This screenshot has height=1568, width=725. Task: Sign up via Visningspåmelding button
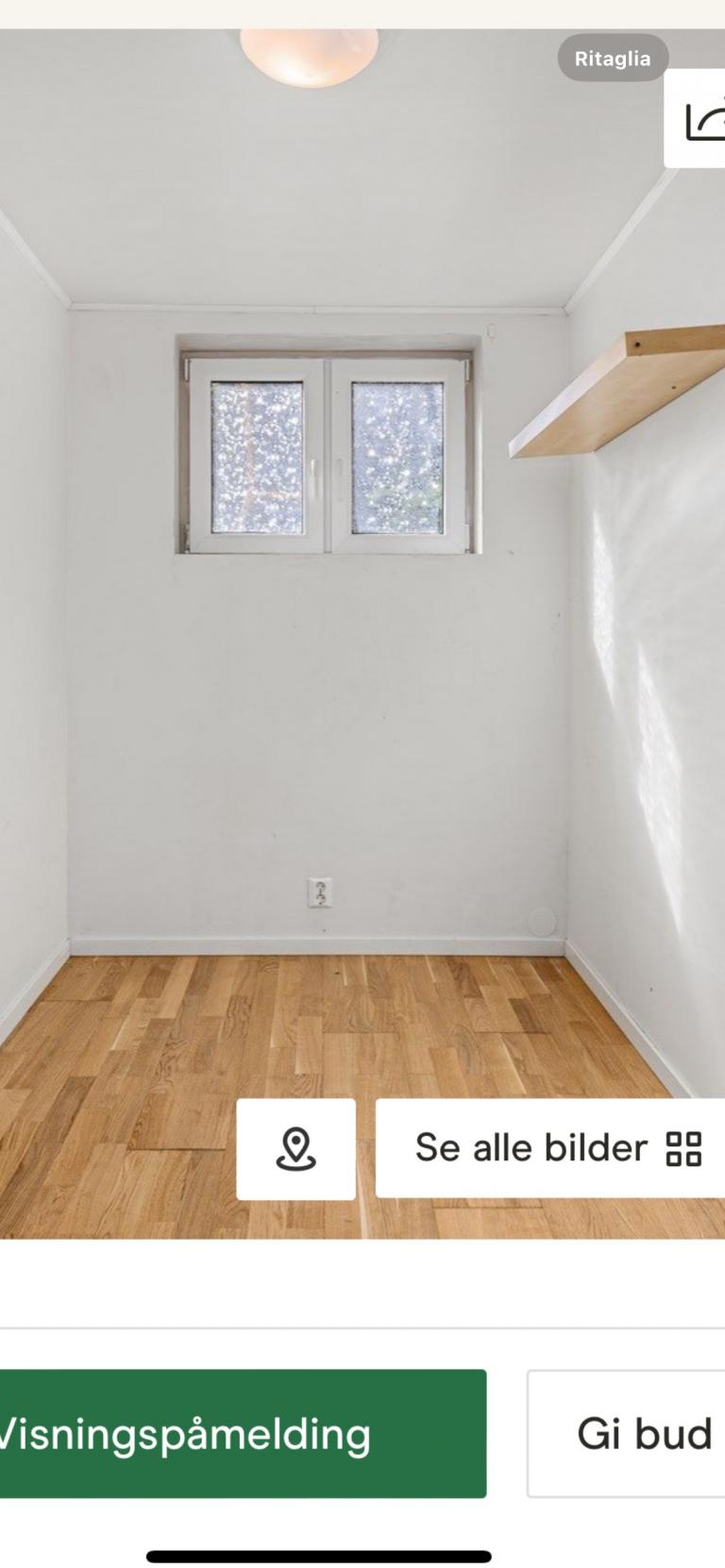pos(242,1433)
